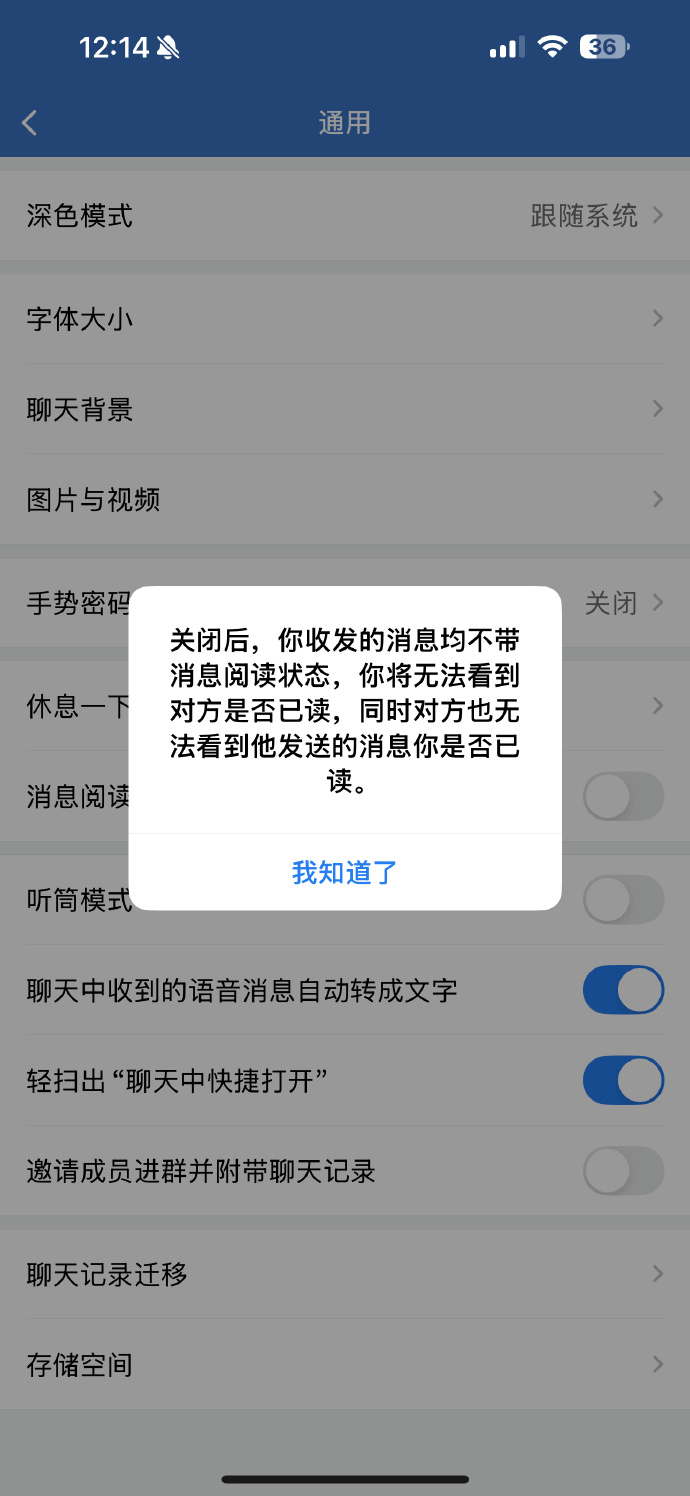Enable 邀请成员进群并附带聊天记录

[623, 1170]
